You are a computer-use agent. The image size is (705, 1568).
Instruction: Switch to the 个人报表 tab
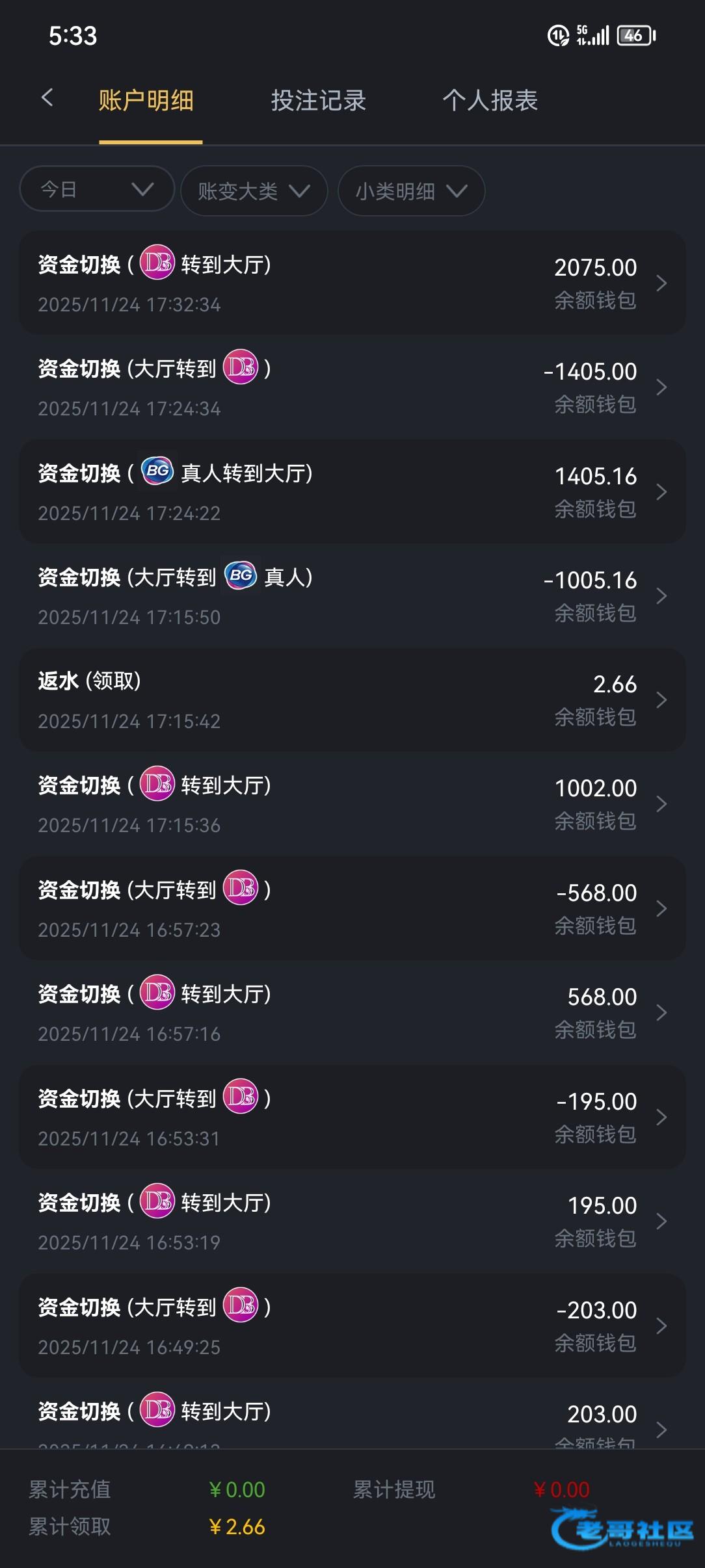click(x=490, y=101)
